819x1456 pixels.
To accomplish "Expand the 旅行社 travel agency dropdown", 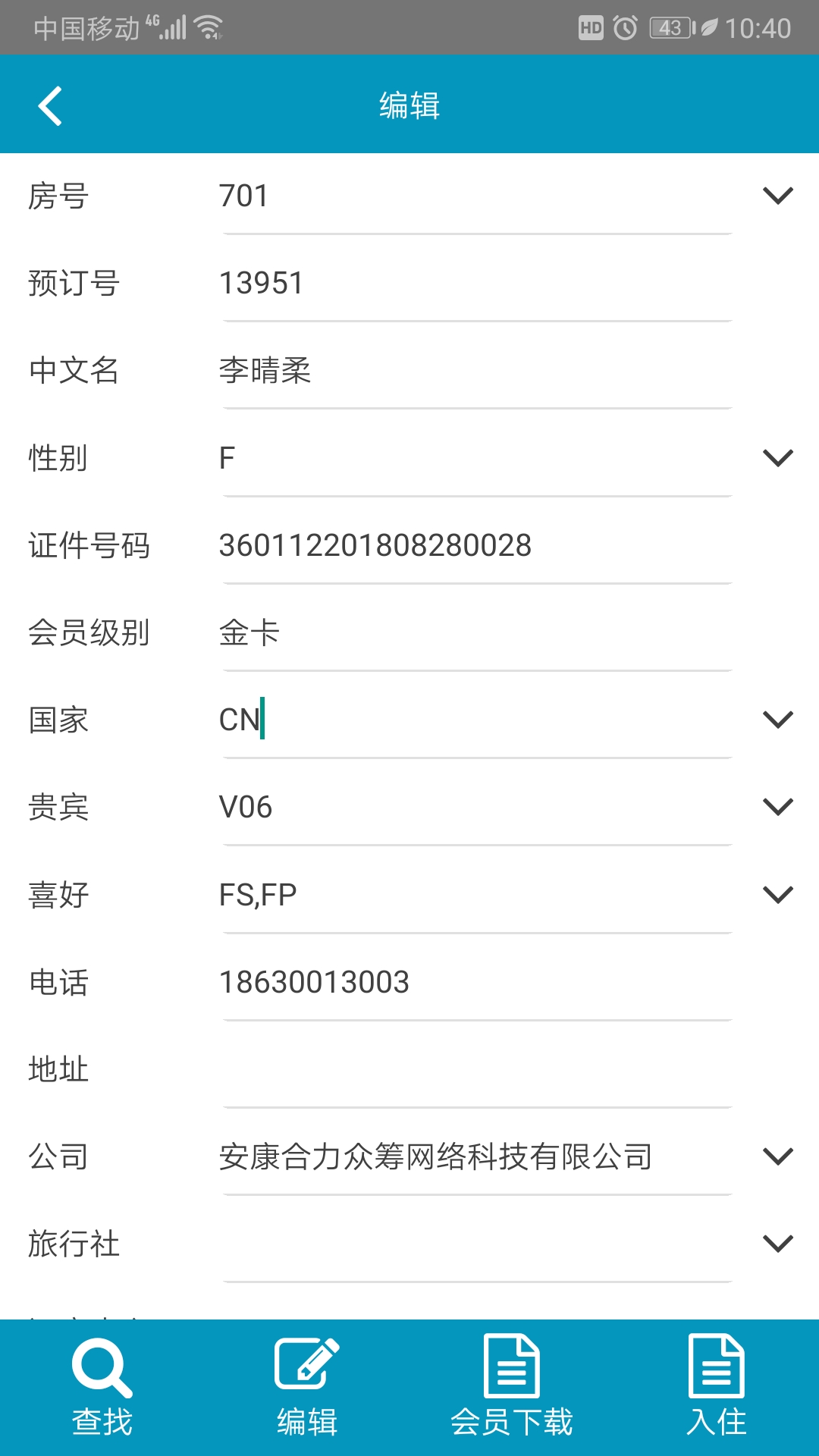I will (x=777, y=1244).
